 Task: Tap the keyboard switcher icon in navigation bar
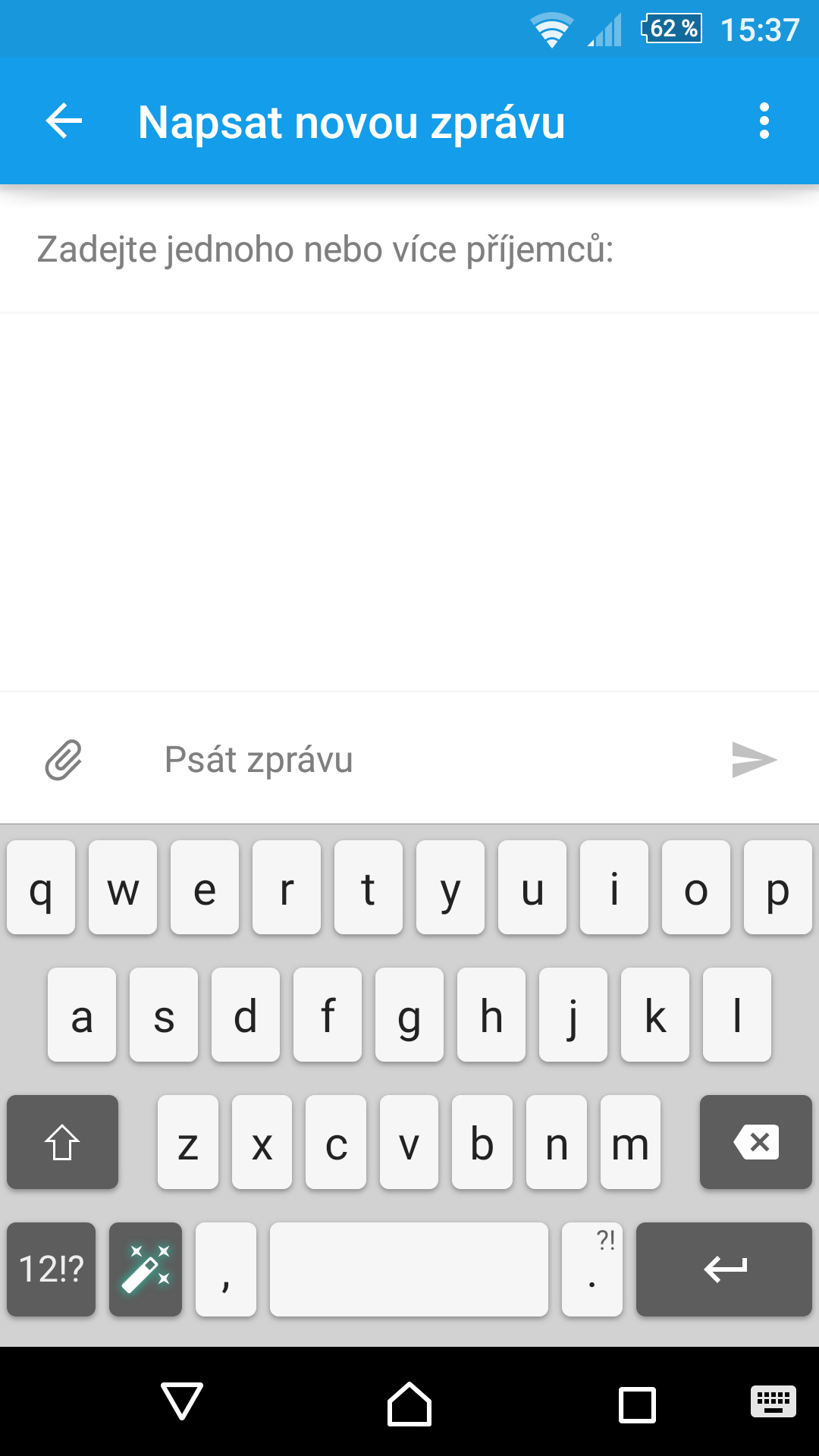pyautogui.click(x=773, y=1401)
